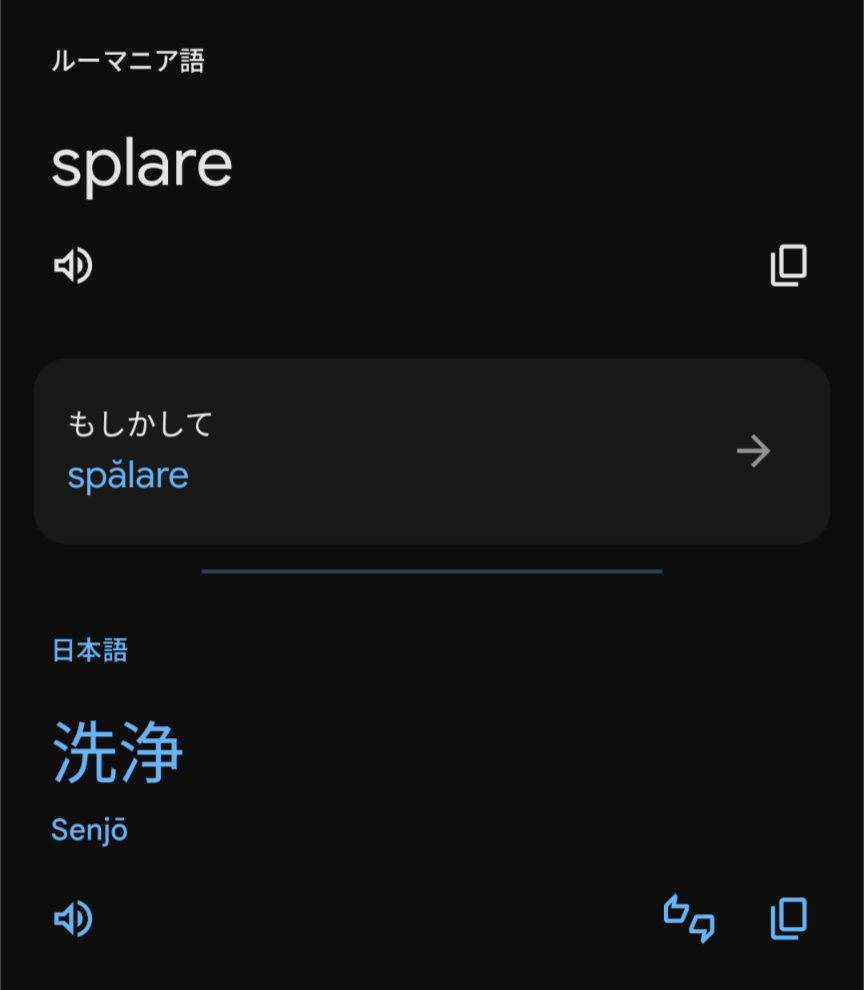
Task: Play pronunciation of Romanian word splare
Action: (x=73, y=266)
